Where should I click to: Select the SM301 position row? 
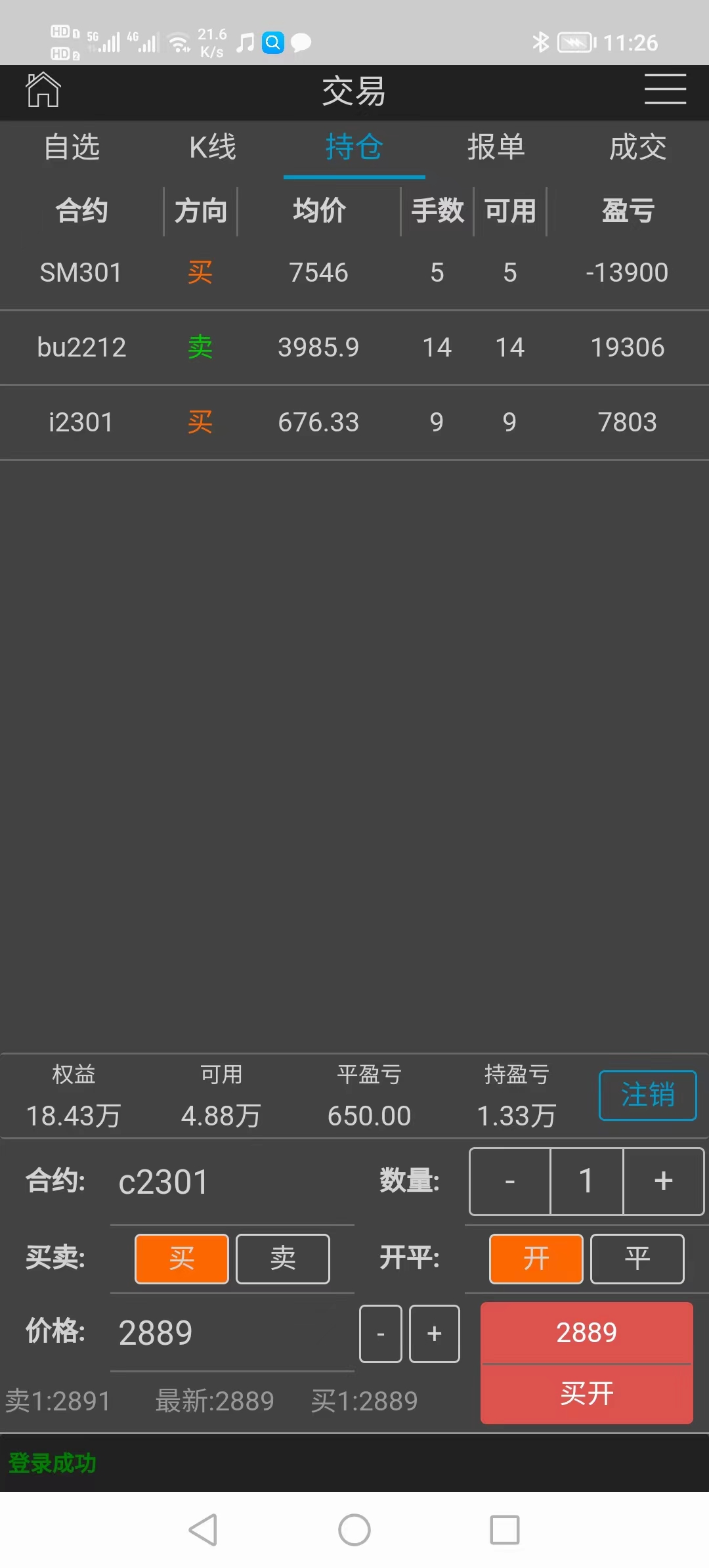(x=354, y=272)
